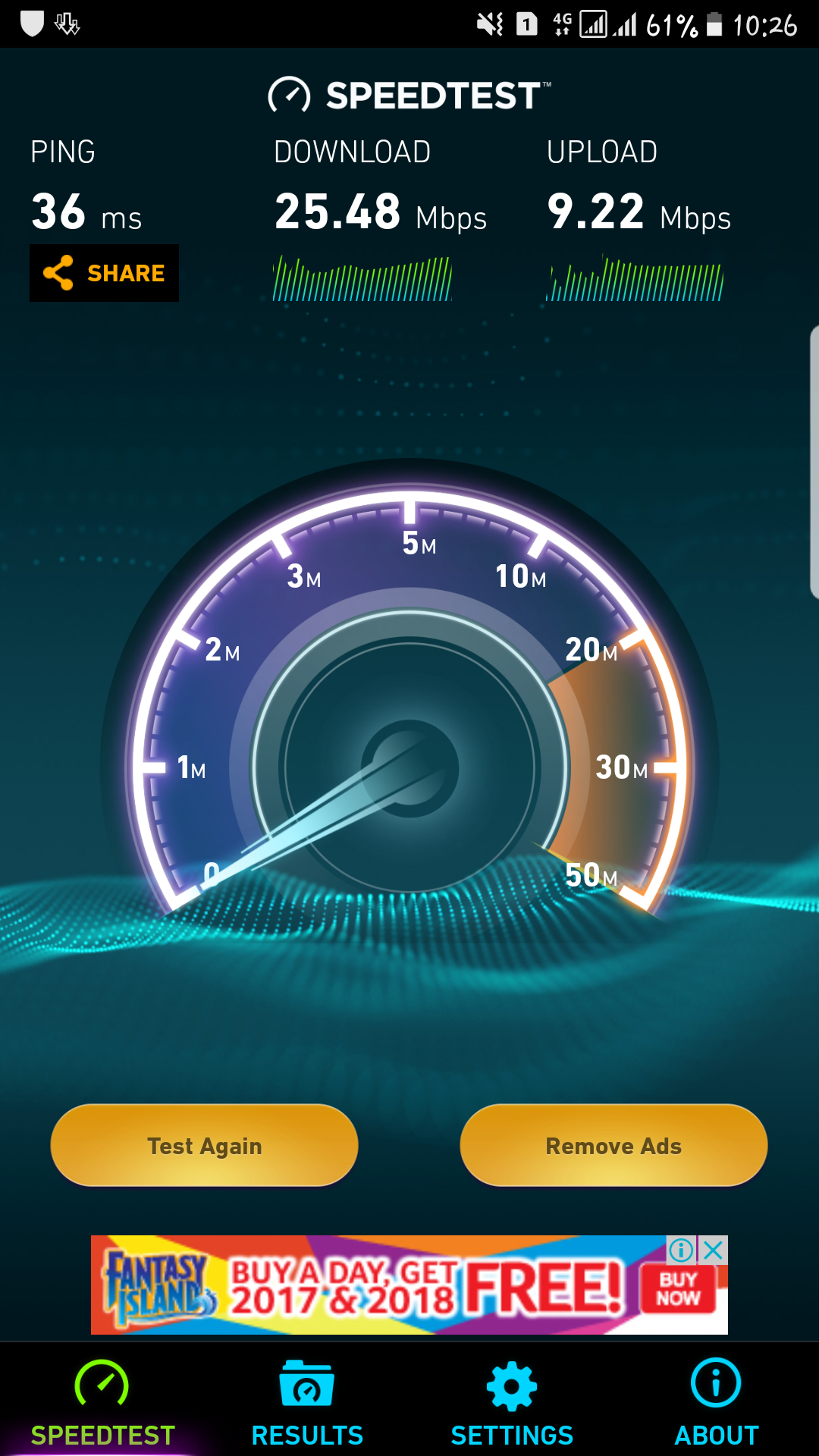819x1456 pixels.
Task: Tap Test Again button
Action: coord(204,1145)
